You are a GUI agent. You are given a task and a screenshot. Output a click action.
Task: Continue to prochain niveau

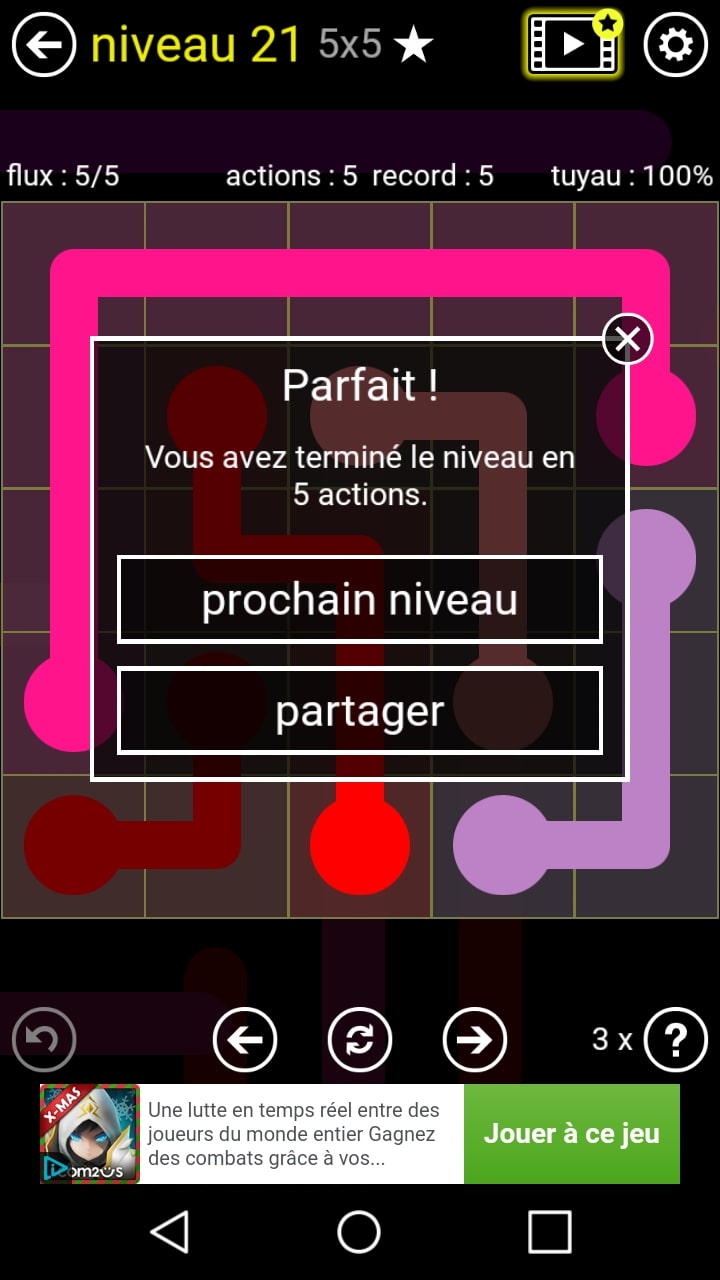point(360,600)
